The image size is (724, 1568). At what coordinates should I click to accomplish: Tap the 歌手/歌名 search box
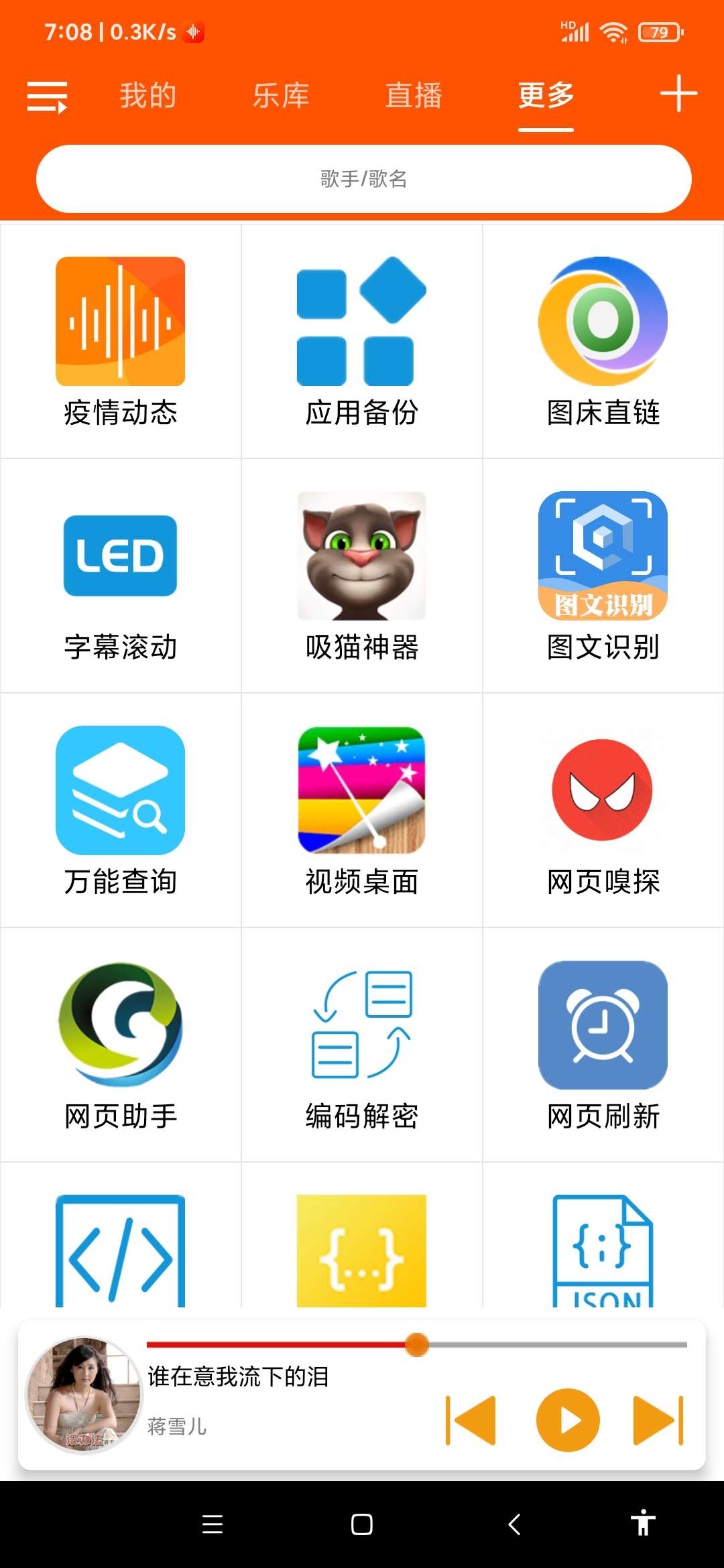point(363,179)
